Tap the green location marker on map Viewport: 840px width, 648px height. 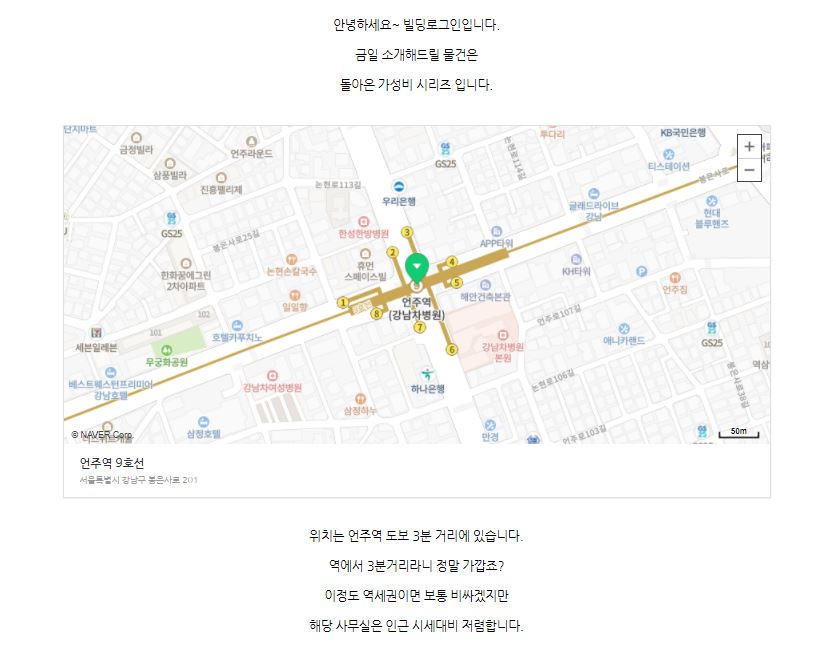pos(418,266)
